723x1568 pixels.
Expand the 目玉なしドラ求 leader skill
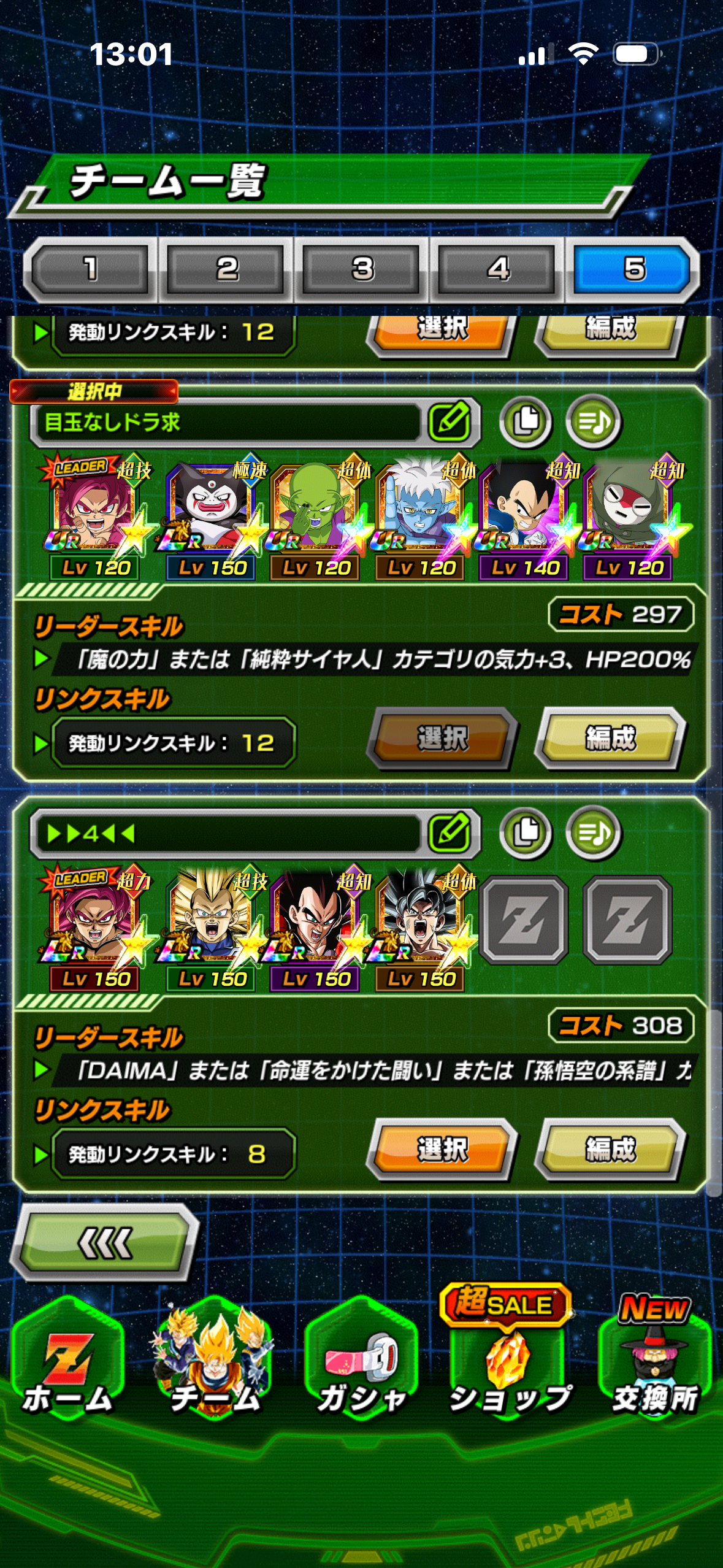(x=42, y=659)
